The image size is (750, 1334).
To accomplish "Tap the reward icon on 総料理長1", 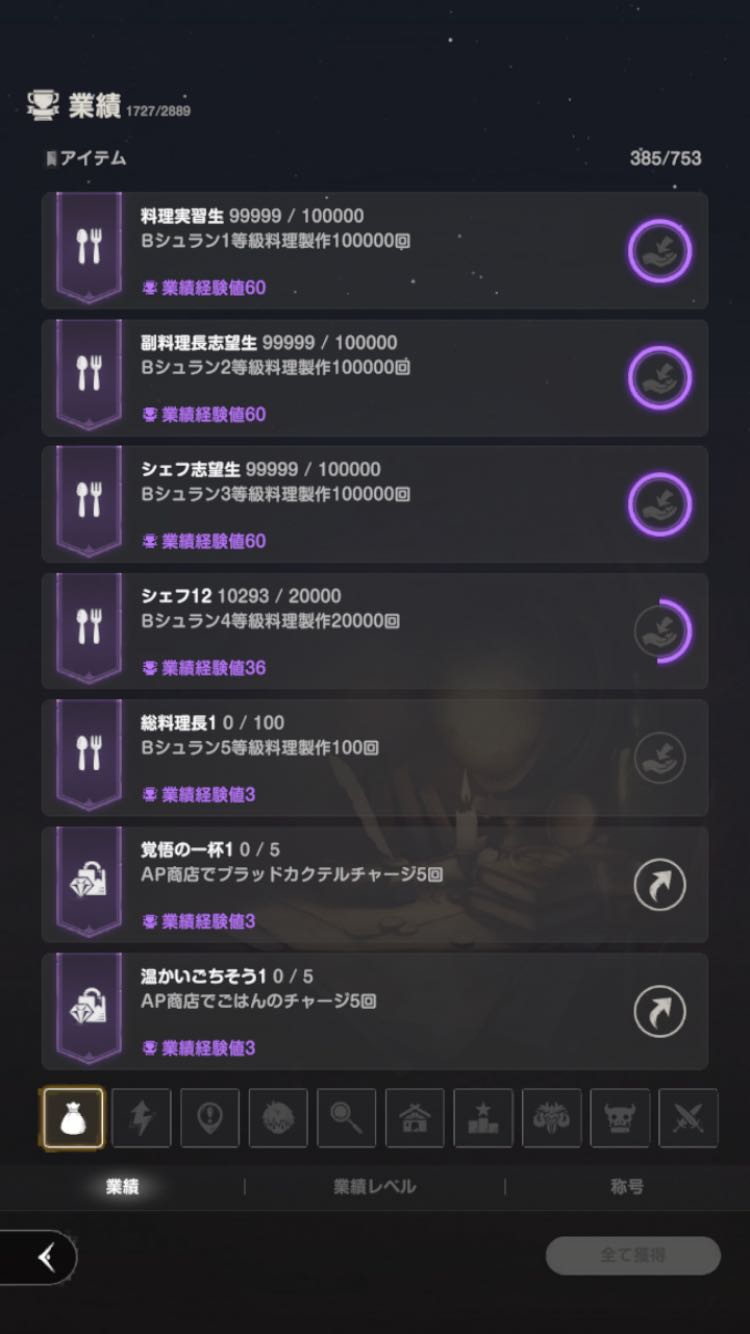I will point(659,758).
